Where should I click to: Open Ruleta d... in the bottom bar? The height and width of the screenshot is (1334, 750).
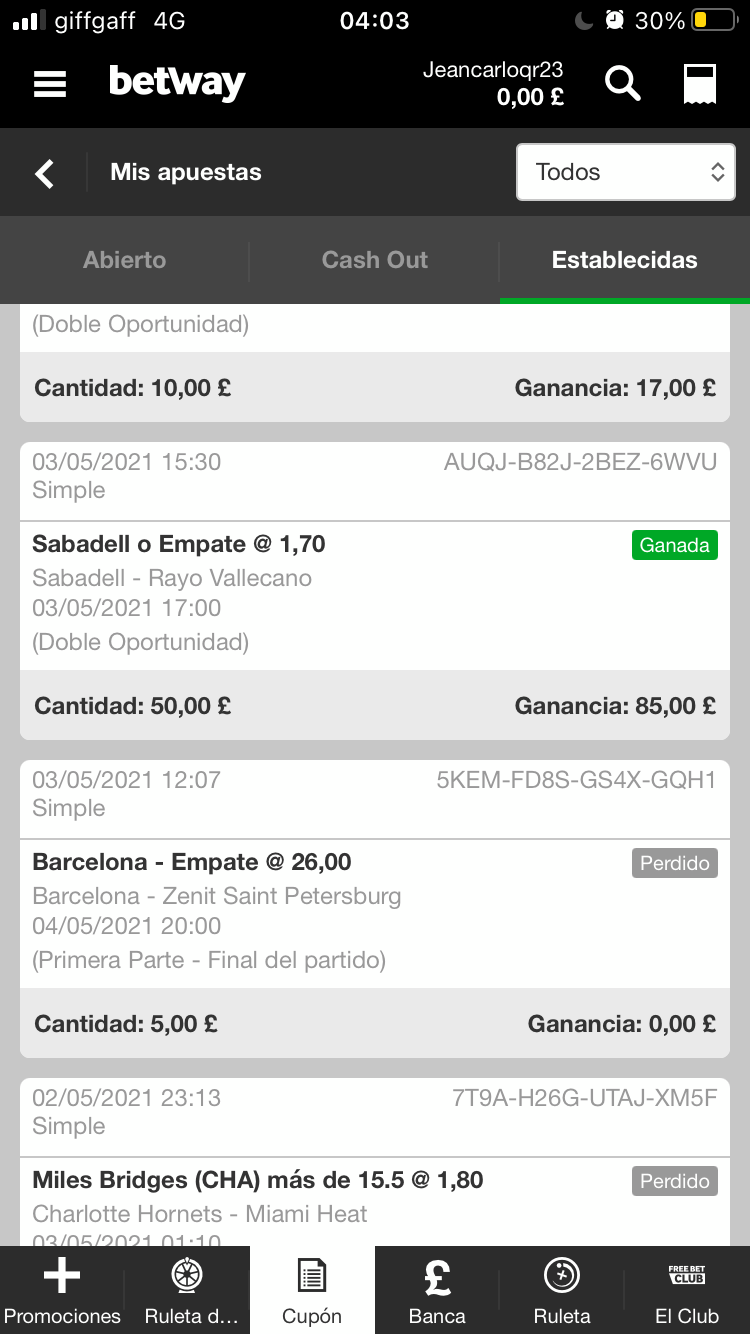(x=187, y=1290)
